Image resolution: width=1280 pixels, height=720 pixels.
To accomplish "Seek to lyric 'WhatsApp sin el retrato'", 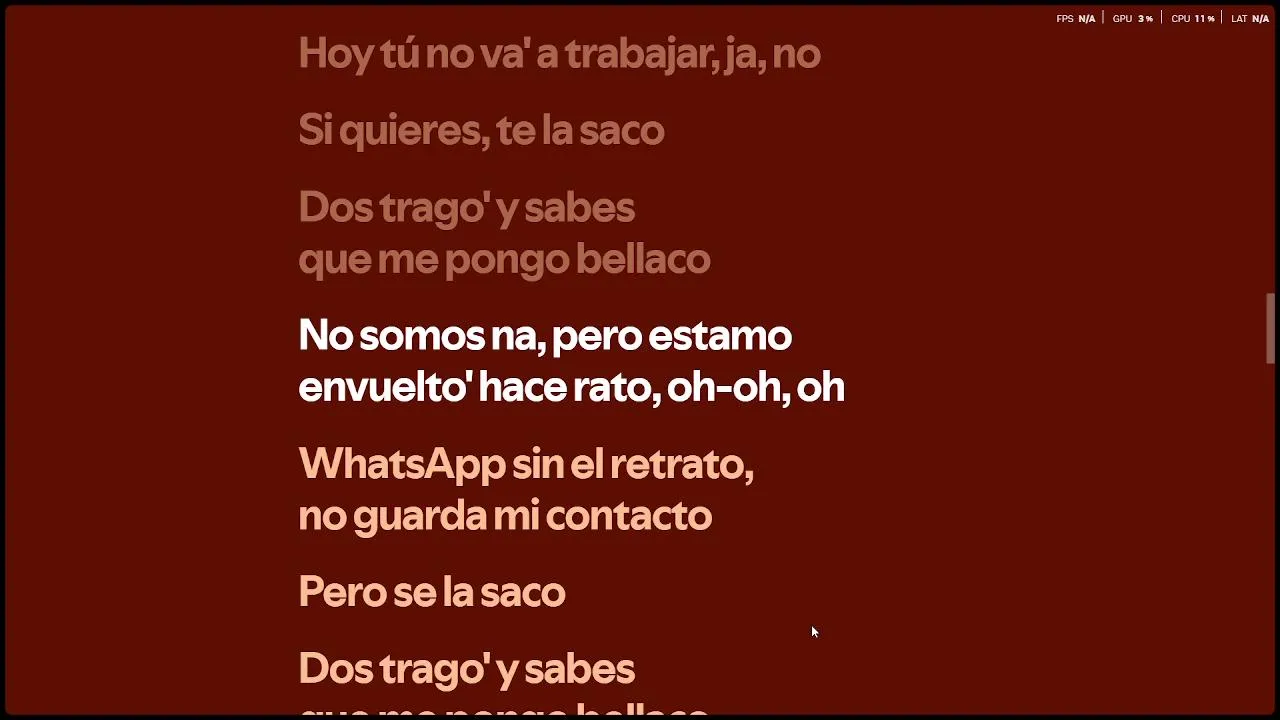I will [525, 465].
